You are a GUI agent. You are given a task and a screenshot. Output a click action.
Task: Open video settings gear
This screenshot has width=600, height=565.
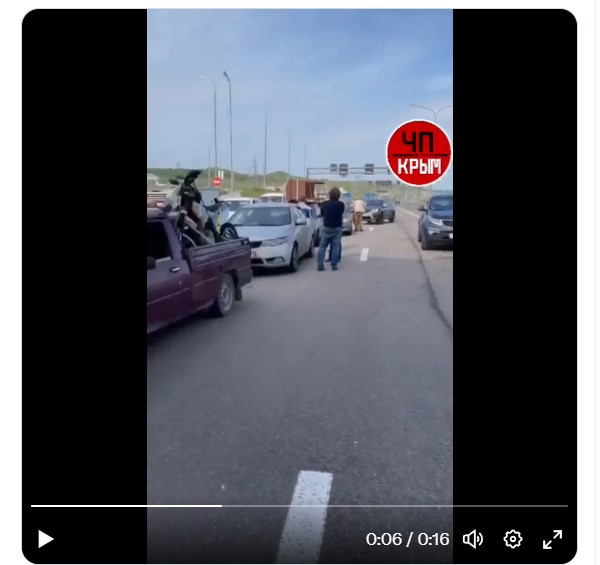pos(513,539)
